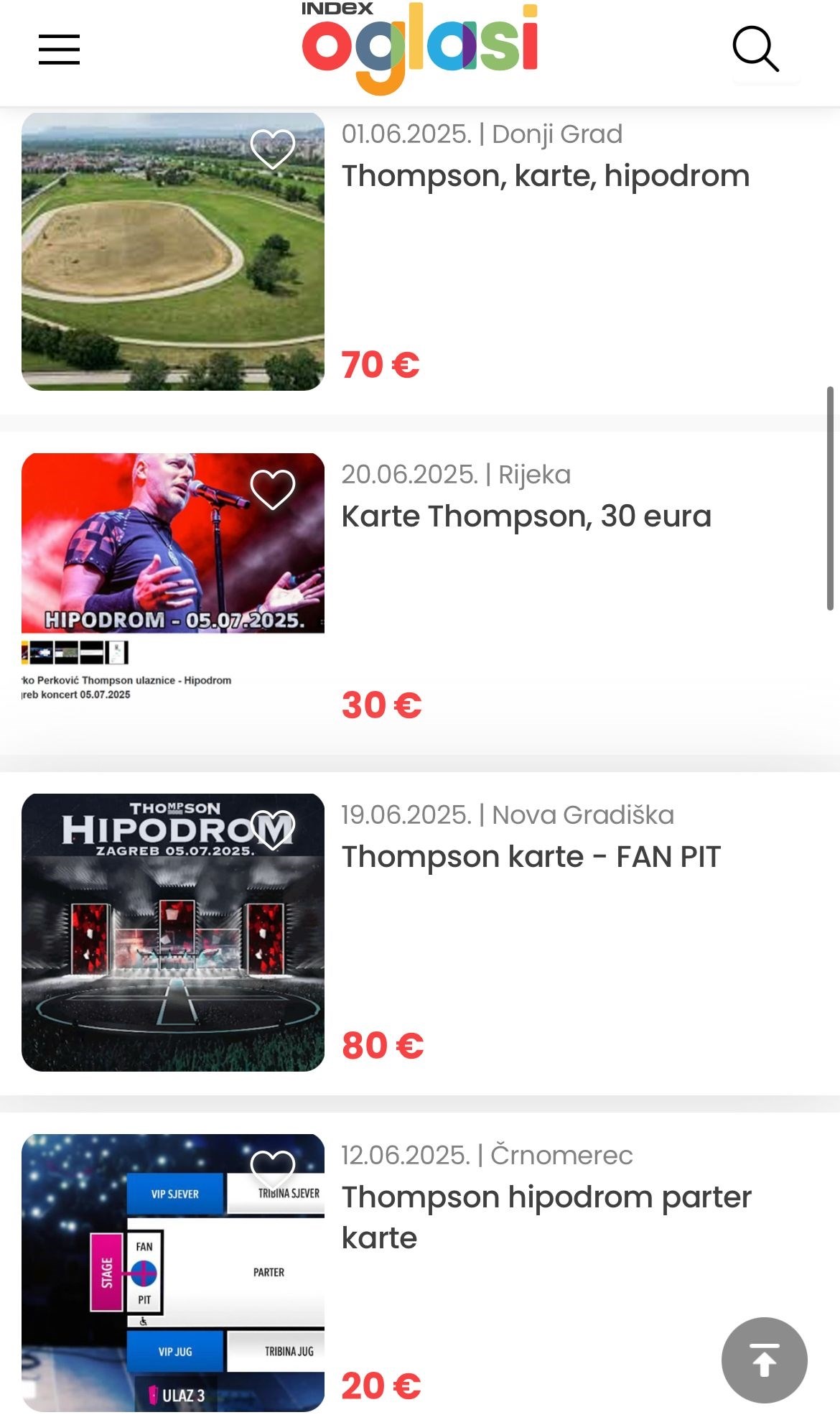View the "Karte Thompson, 30 eura" ad

pyautogui.click(x=526, y=516)
